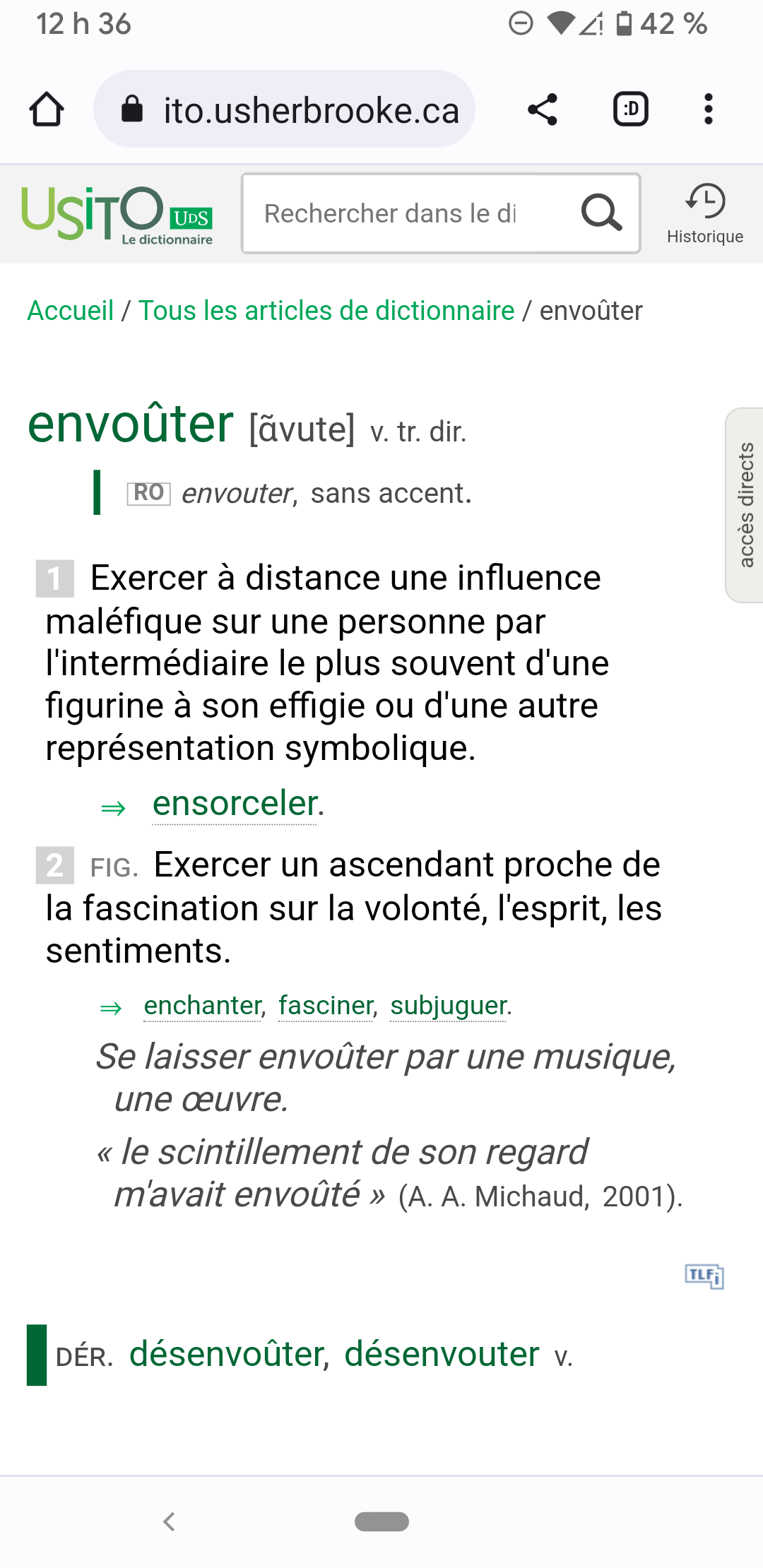Open the synonym ensorceler
Image resolution: width=763 pixels, height=1568 pixels.
236,804
